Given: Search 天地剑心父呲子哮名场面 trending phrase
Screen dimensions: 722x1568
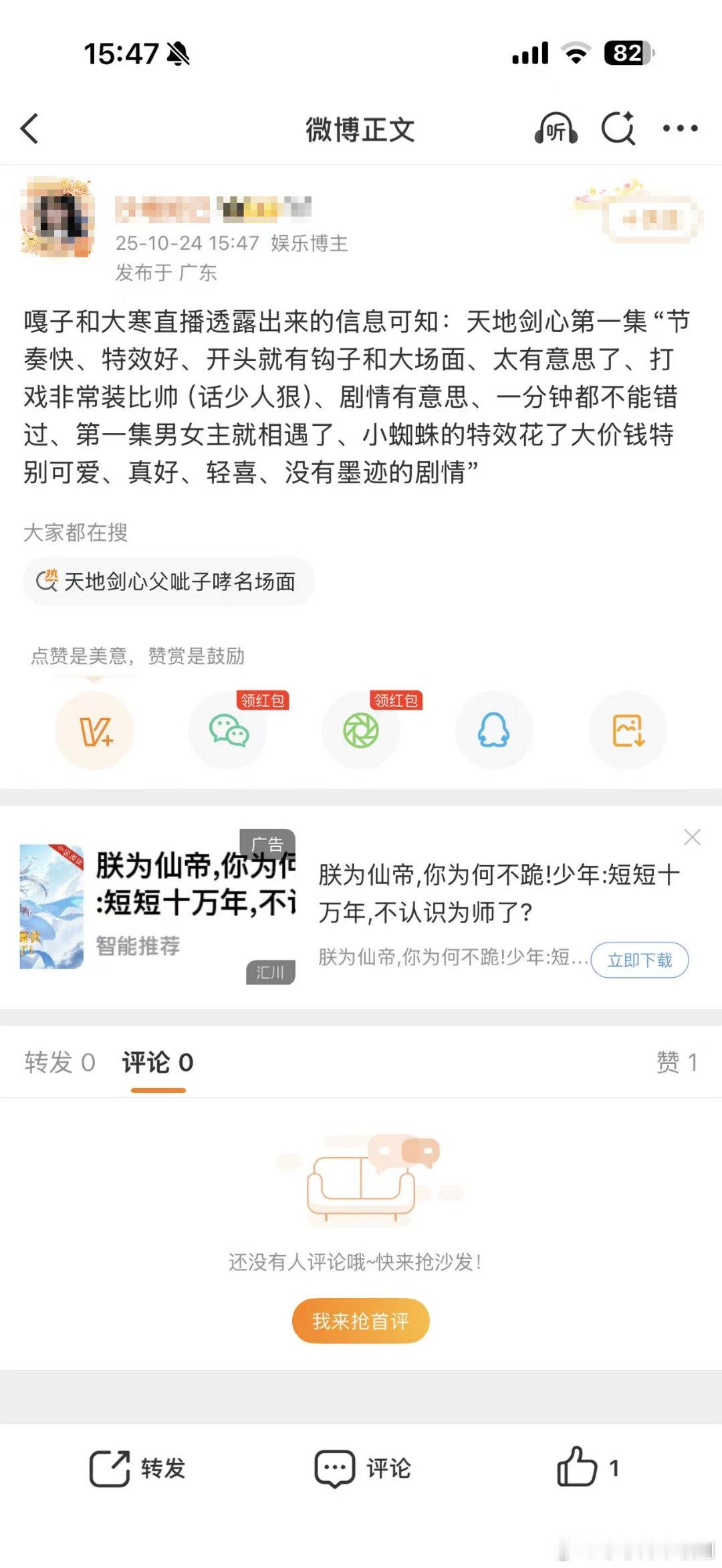Looking at the screenshot, I should [x=167, y=581].
